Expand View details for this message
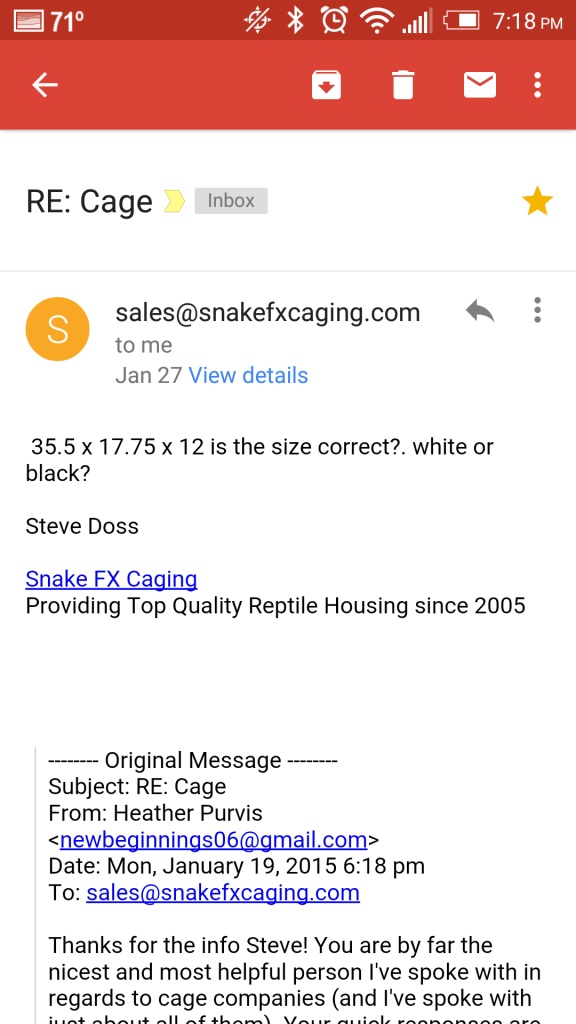Image resolution: width=576 pixels, height=1024 pixels. 248,376
